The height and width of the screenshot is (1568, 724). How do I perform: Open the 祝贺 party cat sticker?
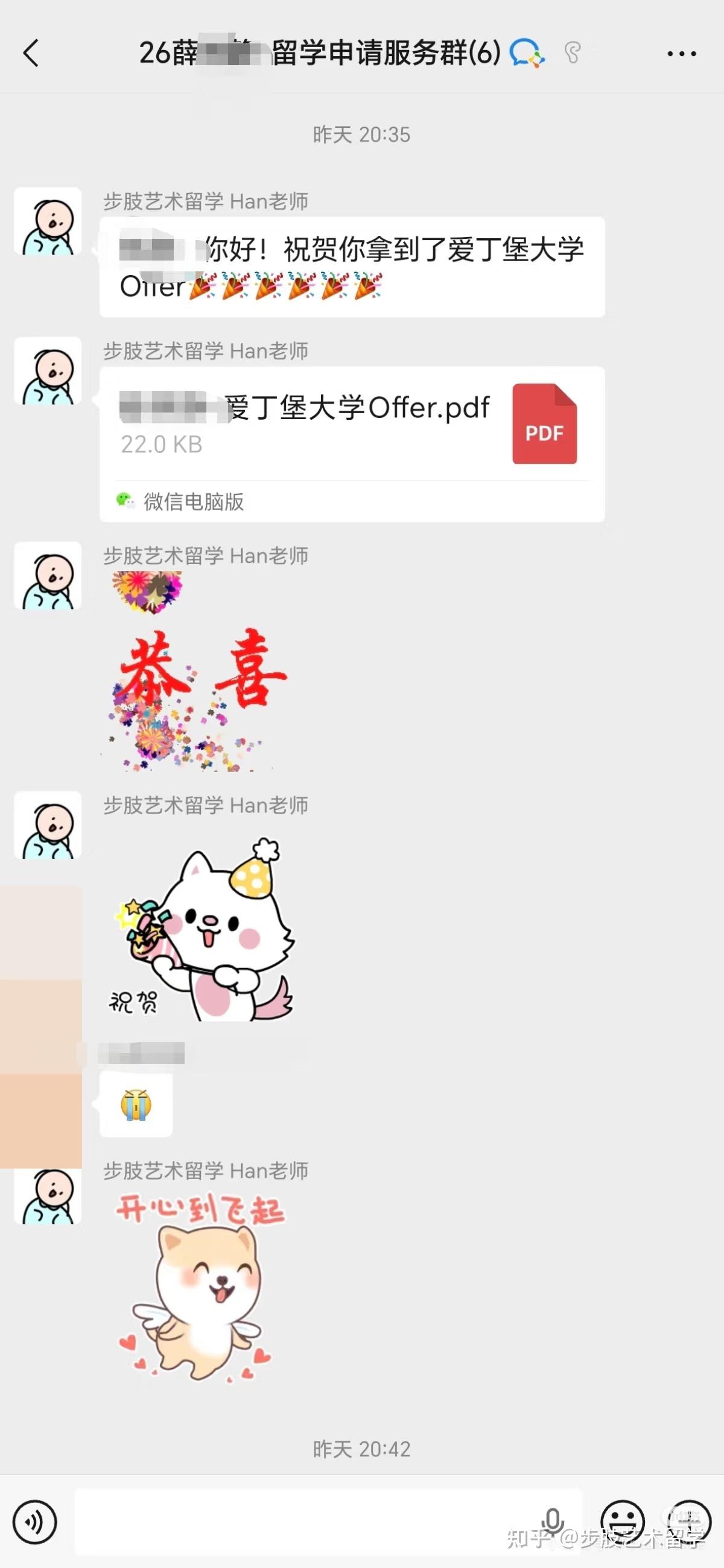pyautogui.click(x=201, y=929)
